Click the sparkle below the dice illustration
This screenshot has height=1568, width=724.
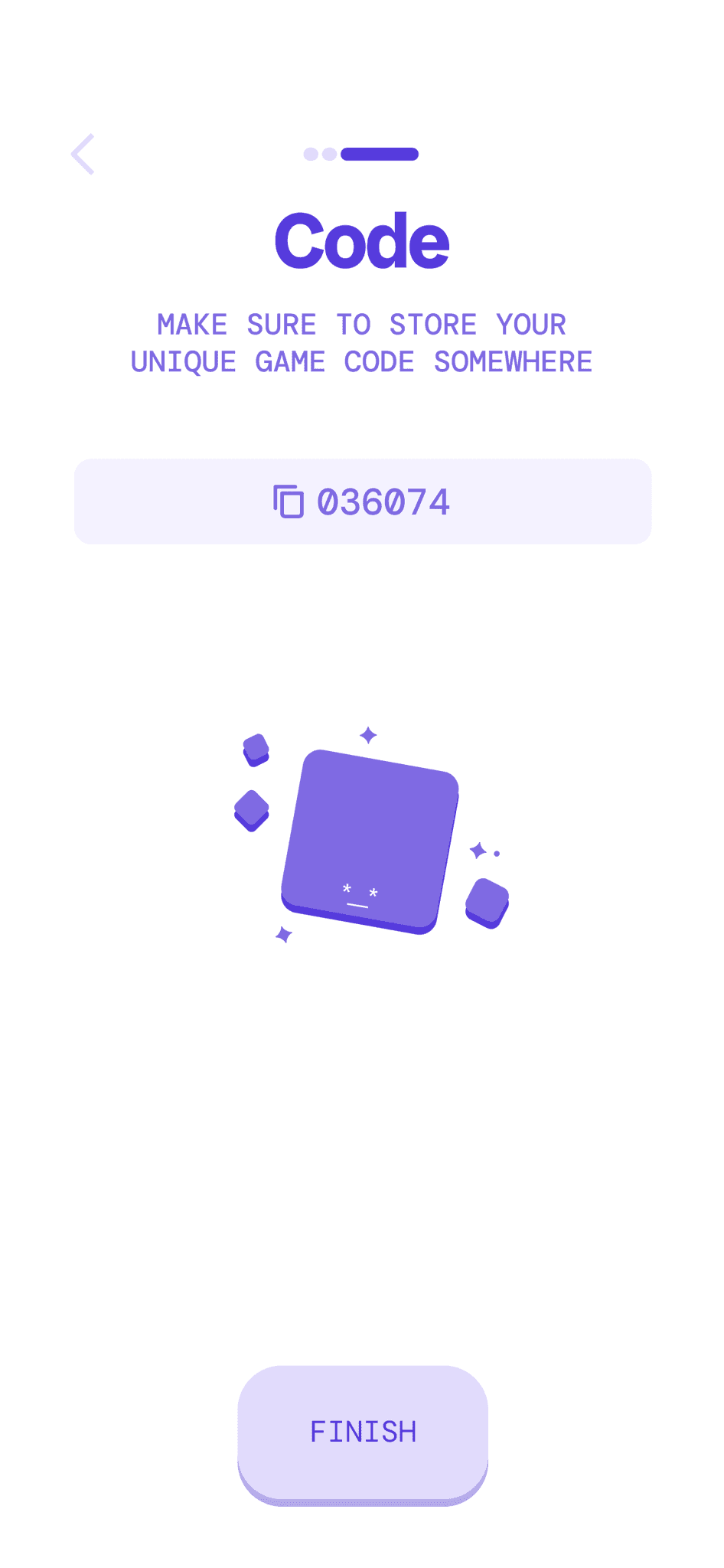pyautogui.click(x=283, y=933)
